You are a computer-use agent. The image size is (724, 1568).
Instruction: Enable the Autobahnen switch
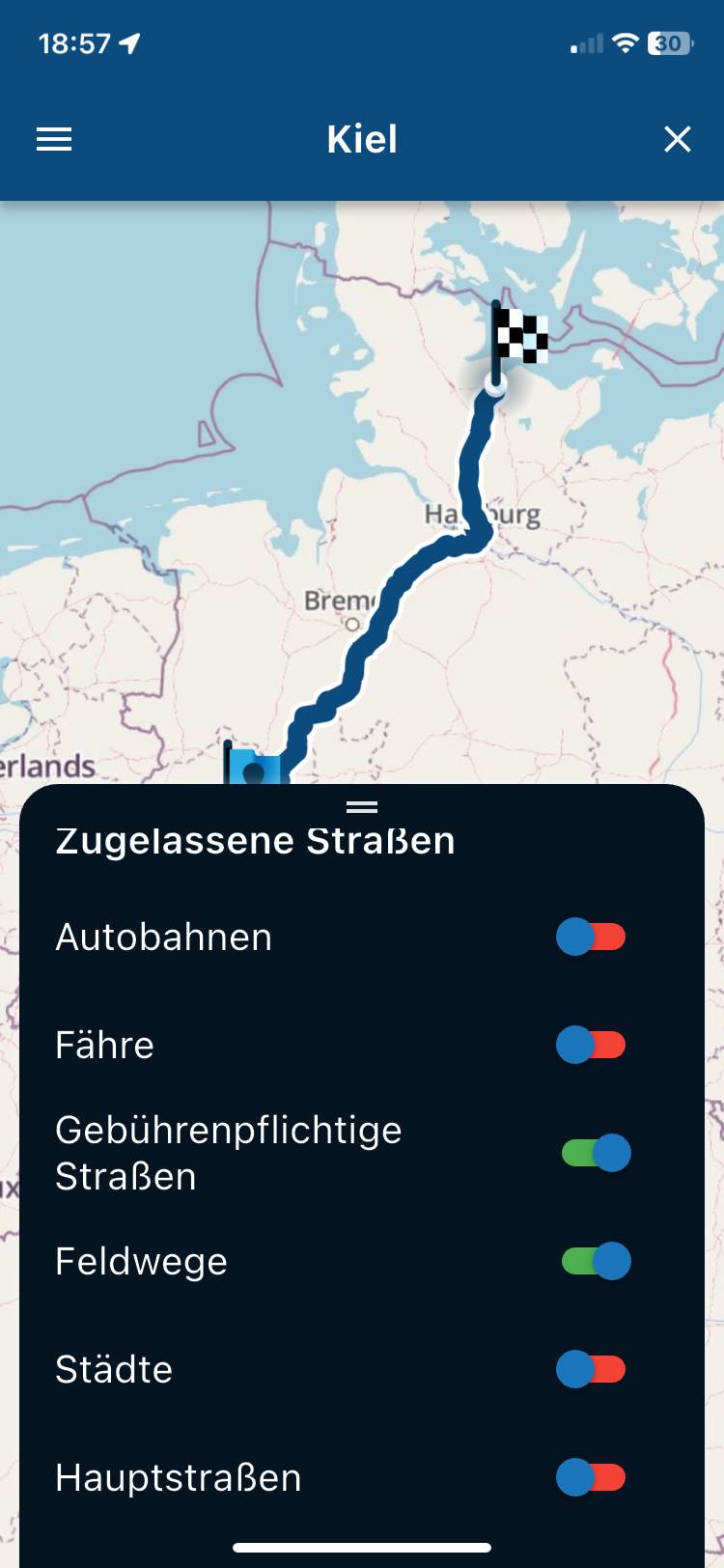(x=591, y=937)
